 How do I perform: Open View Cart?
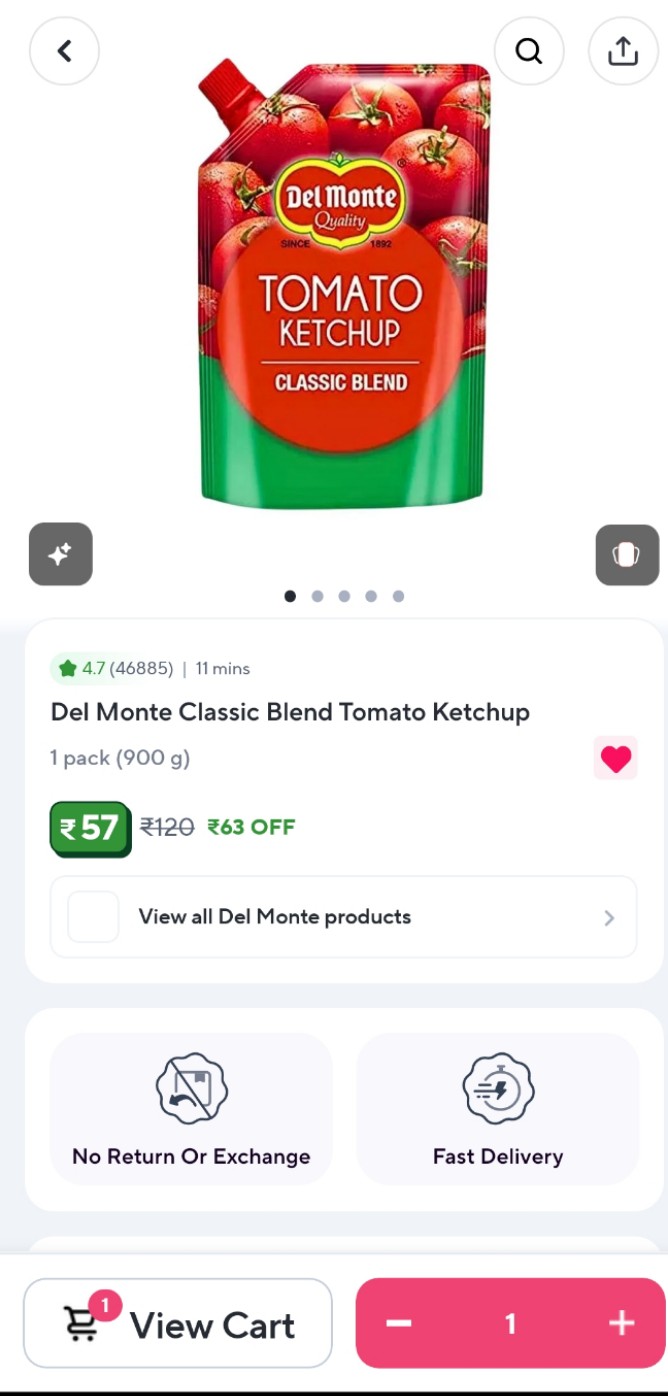[178, 1323]
